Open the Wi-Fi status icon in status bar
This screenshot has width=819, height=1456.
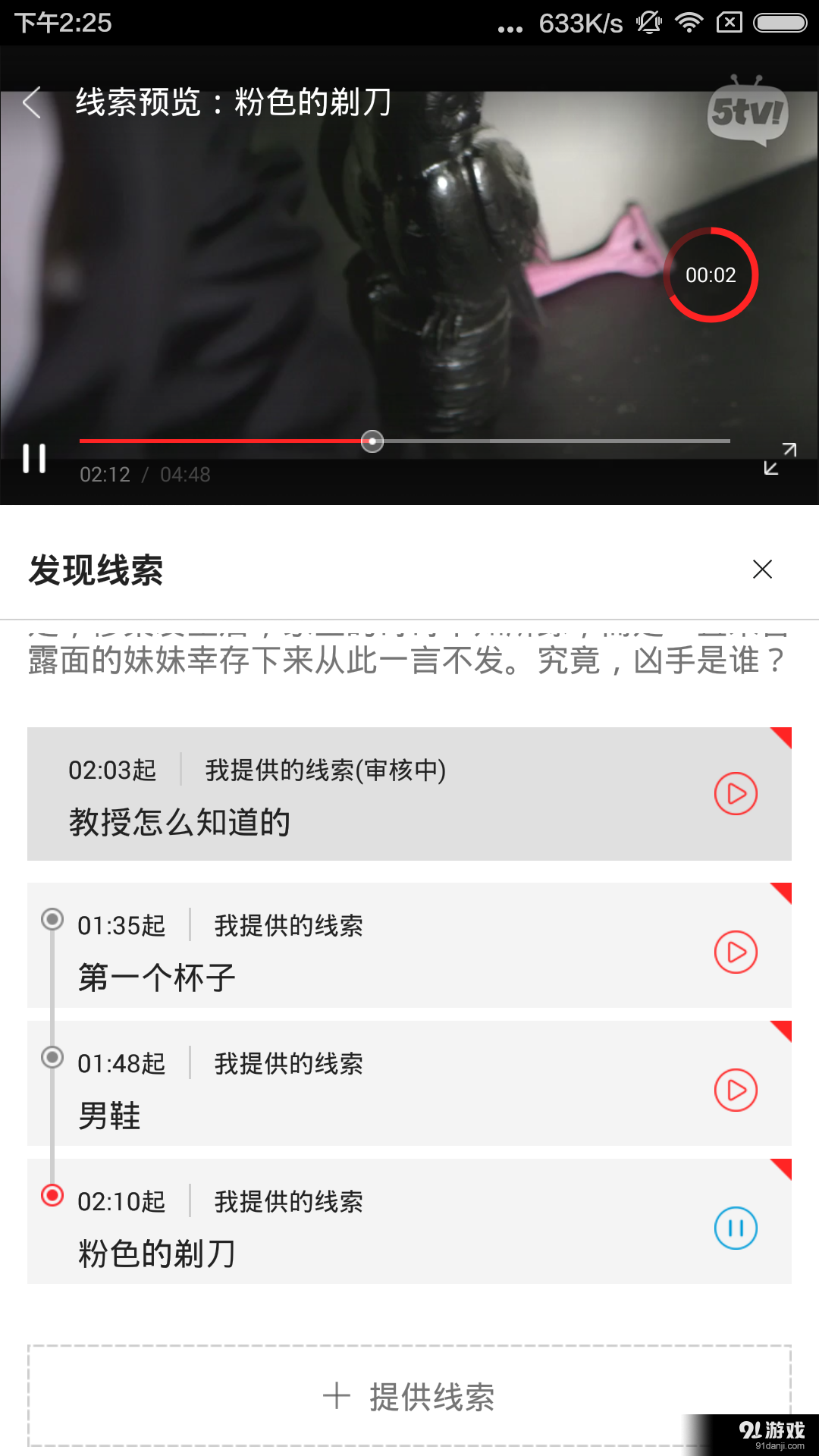[690, 23]
